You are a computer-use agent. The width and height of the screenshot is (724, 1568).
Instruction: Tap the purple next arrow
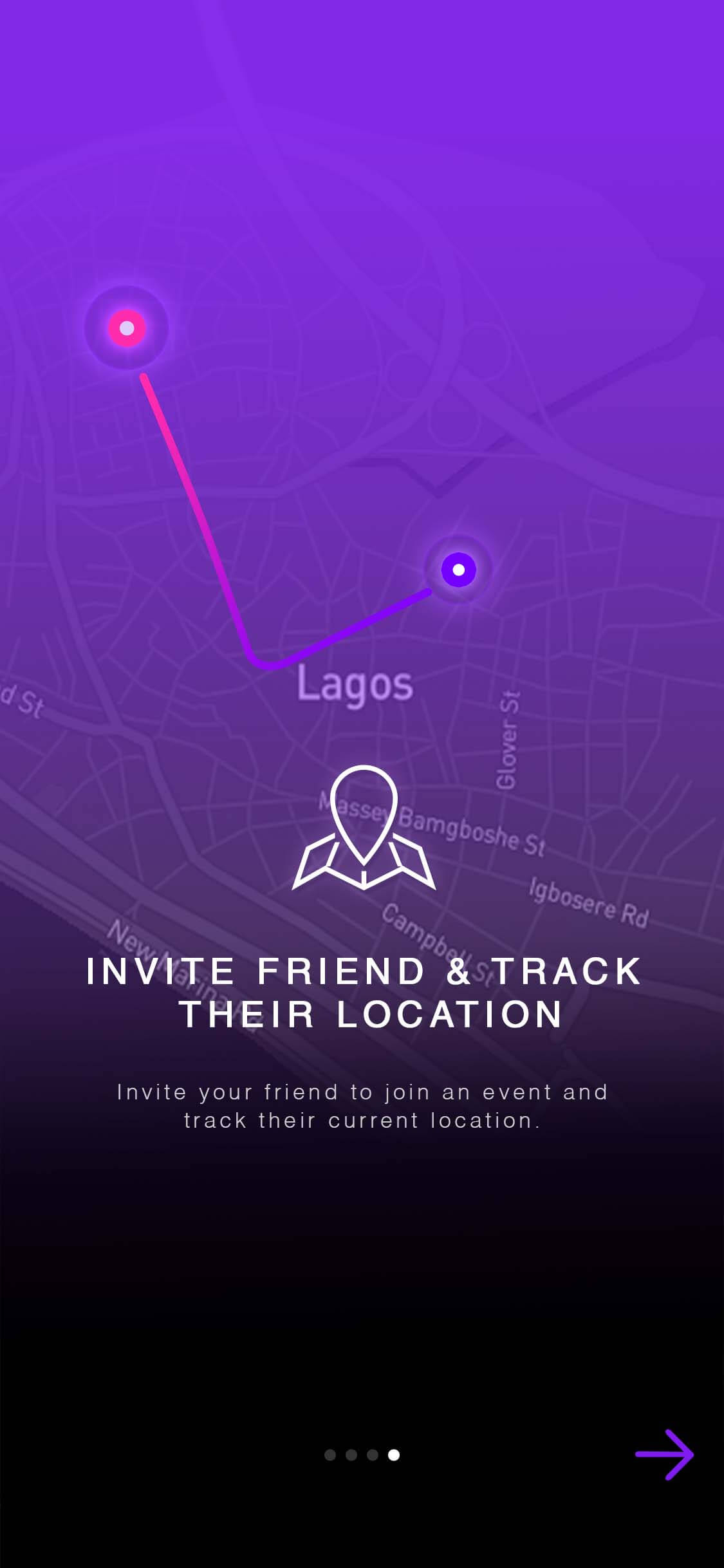click(664, 1455)
